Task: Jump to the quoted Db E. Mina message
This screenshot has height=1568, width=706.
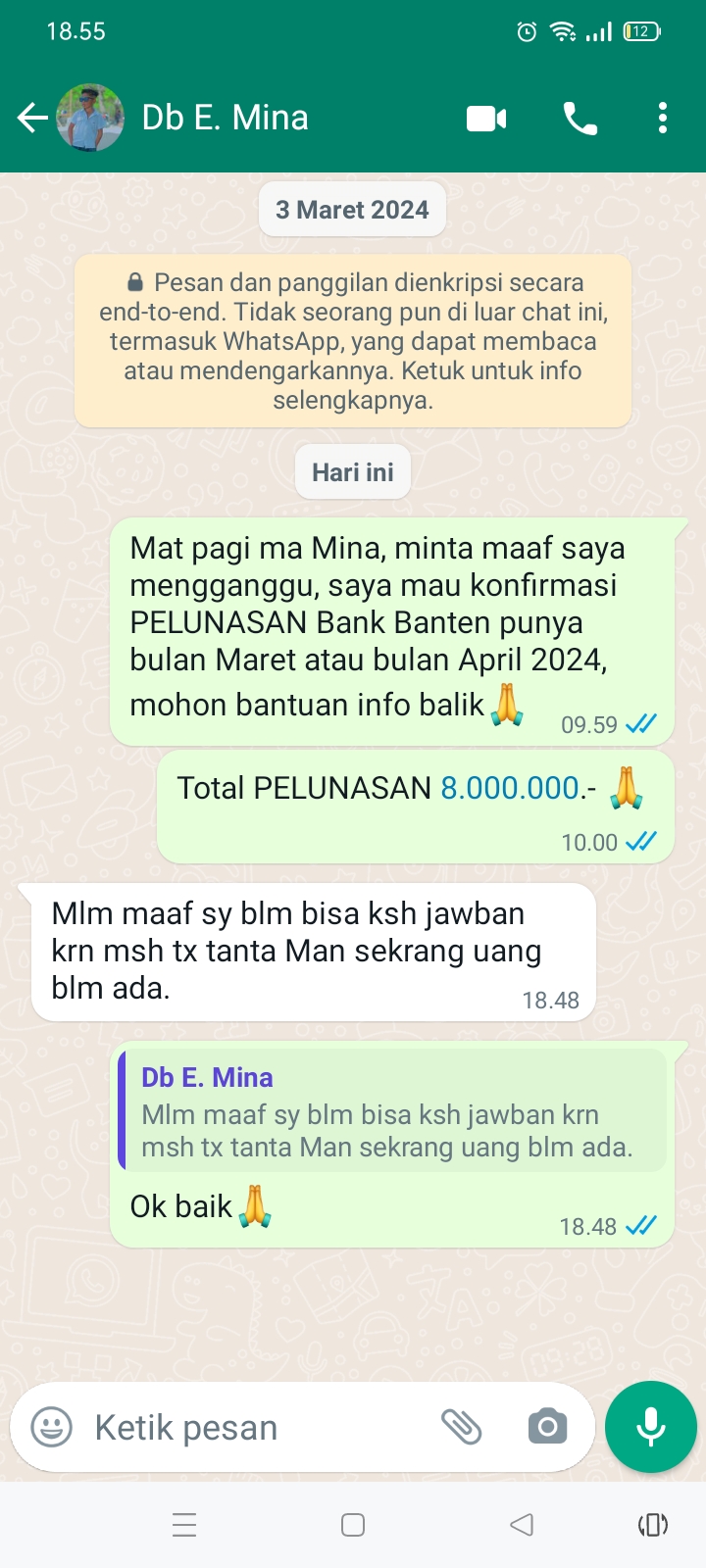Action: click(392, 1111)
